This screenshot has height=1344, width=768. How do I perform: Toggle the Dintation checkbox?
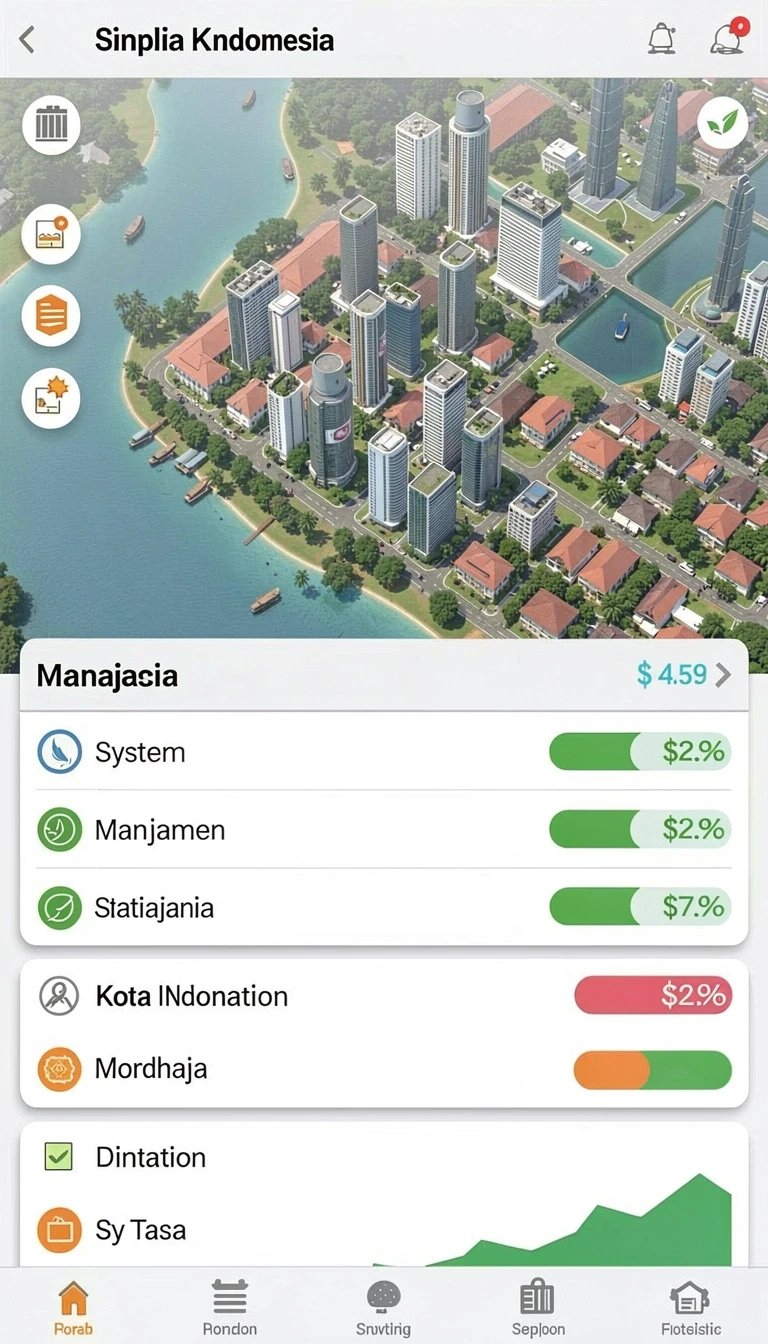point(59,1157)
